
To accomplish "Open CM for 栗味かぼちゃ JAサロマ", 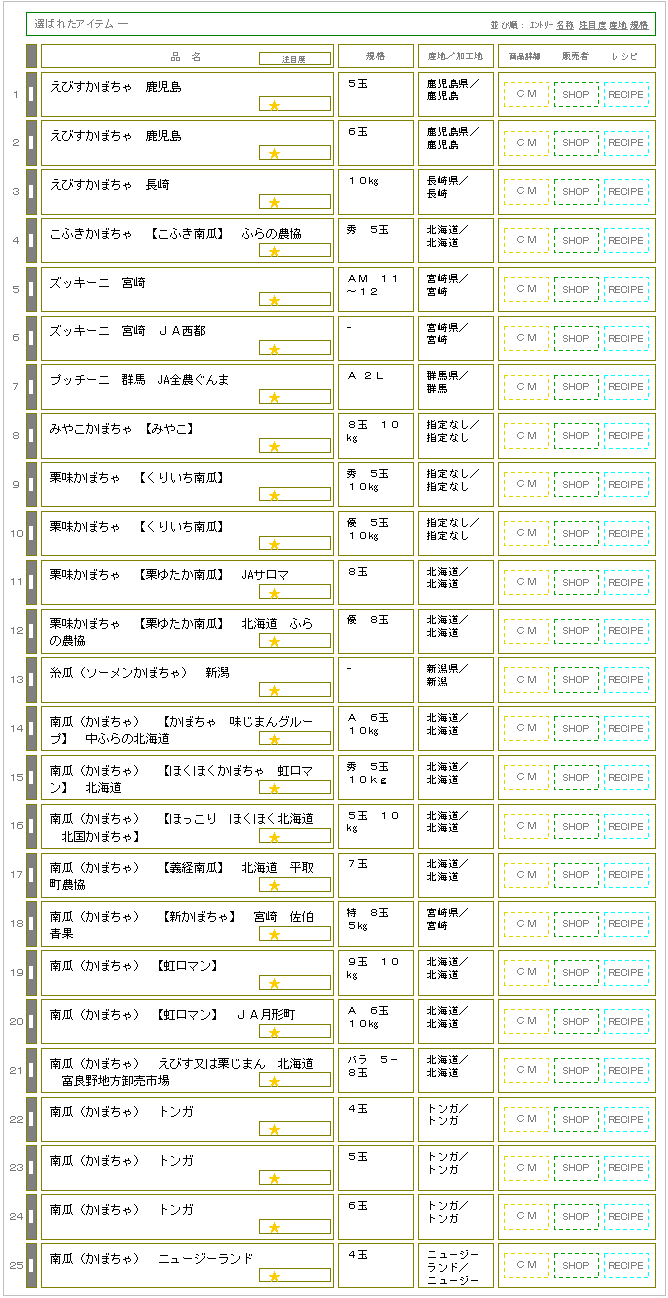I will coord(526,582).
